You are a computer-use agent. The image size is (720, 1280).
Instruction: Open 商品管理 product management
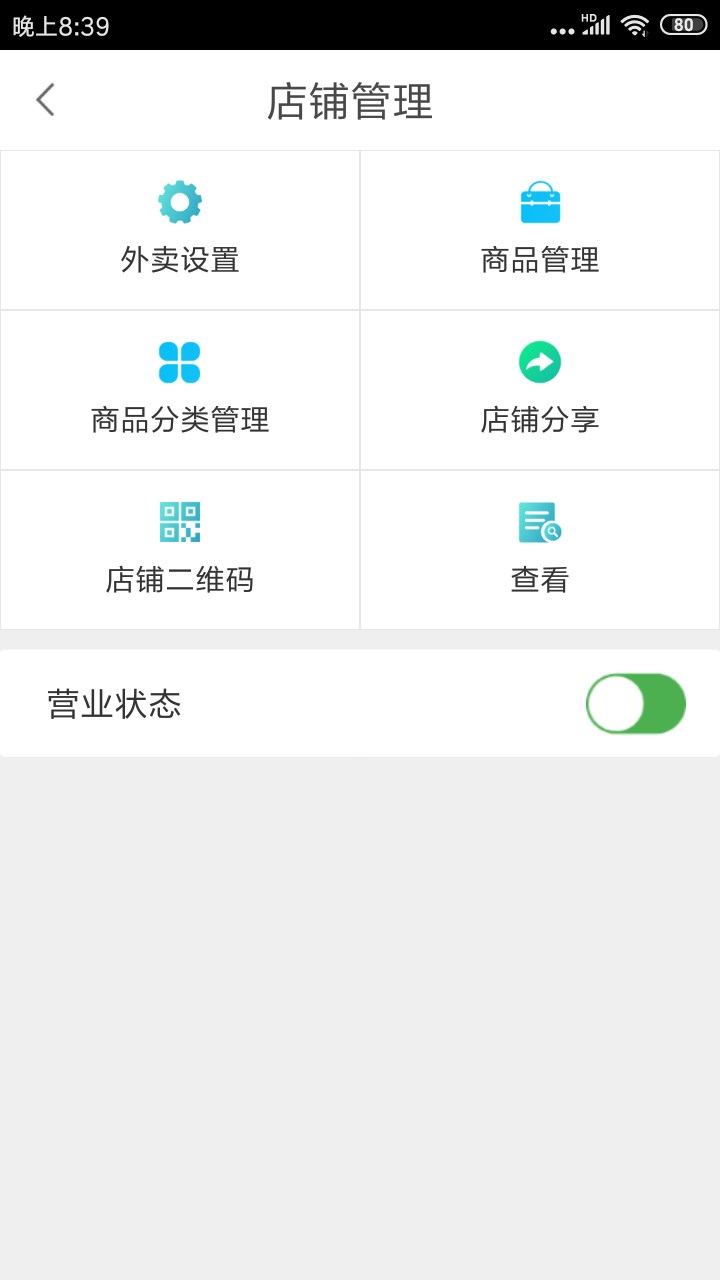(540, 230)
